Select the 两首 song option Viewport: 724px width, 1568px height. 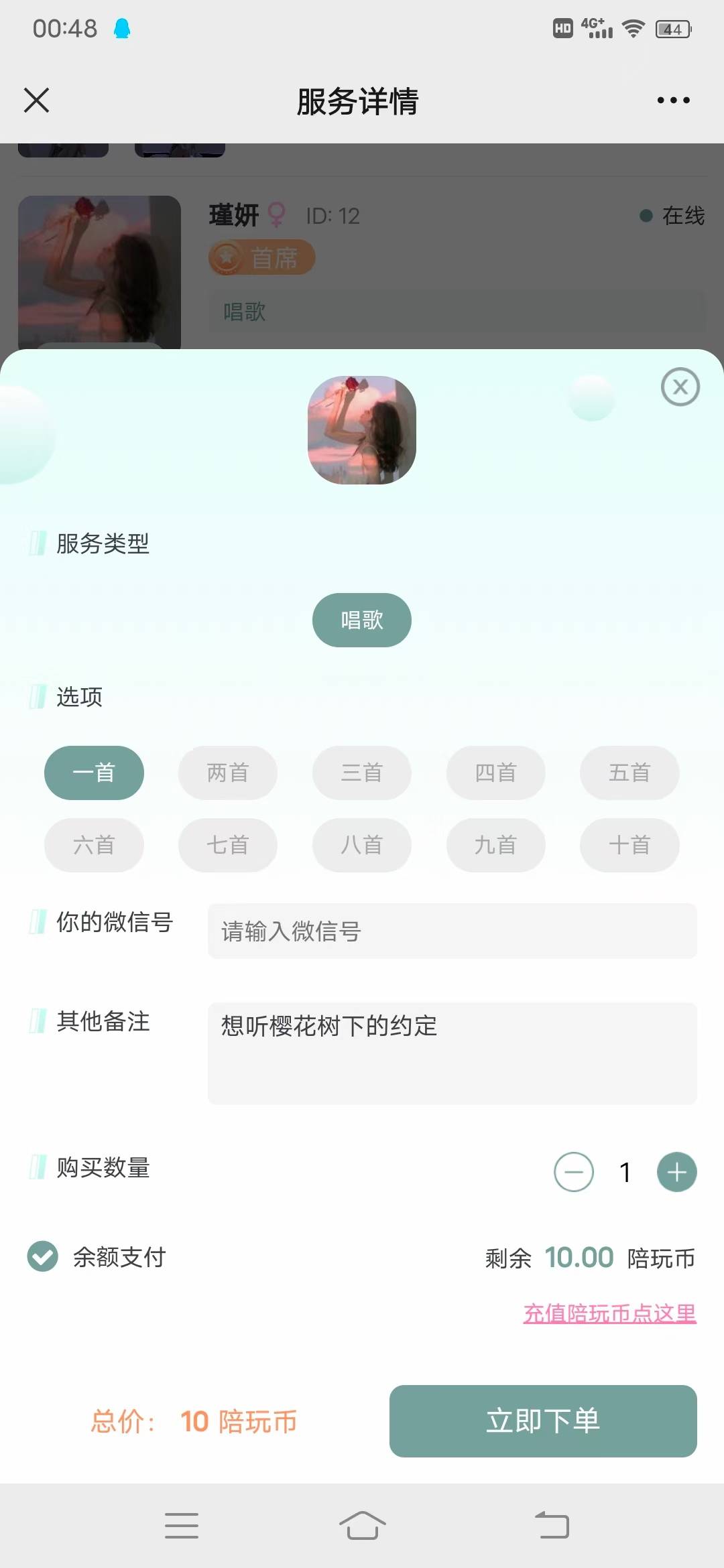(227, 773)
